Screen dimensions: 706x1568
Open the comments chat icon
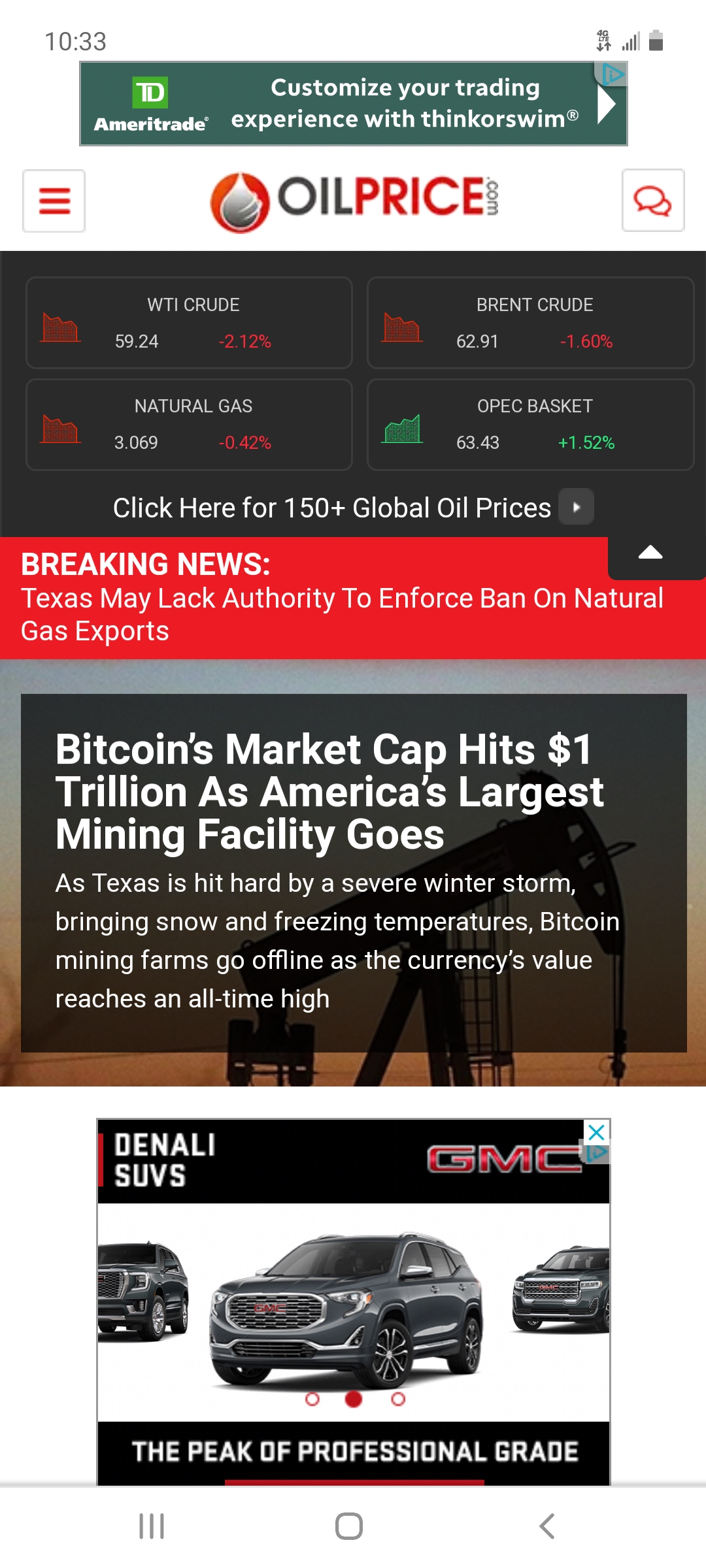click(x=652, y=201)
